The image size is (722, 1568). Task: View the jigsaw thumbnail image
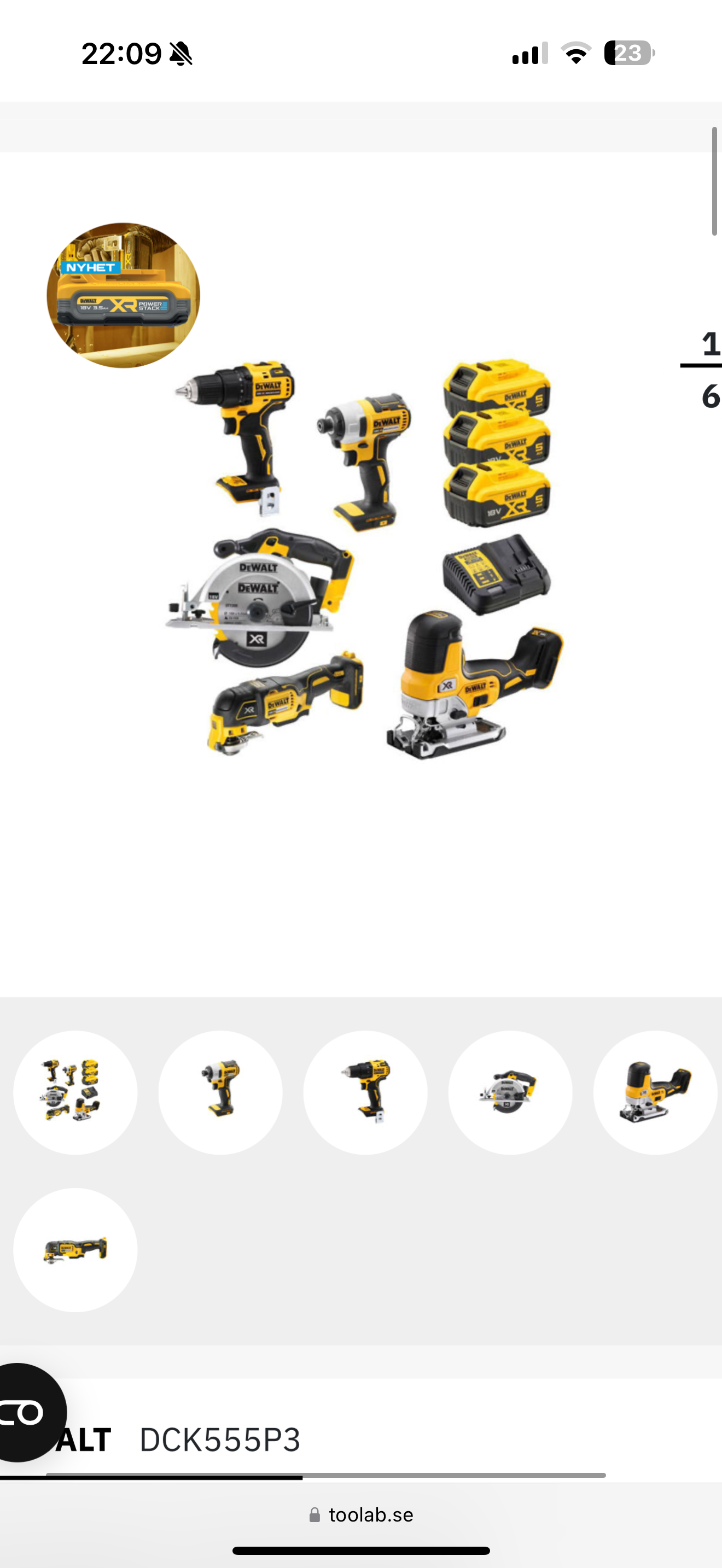pyautogui.click(x=655, y=1092)
